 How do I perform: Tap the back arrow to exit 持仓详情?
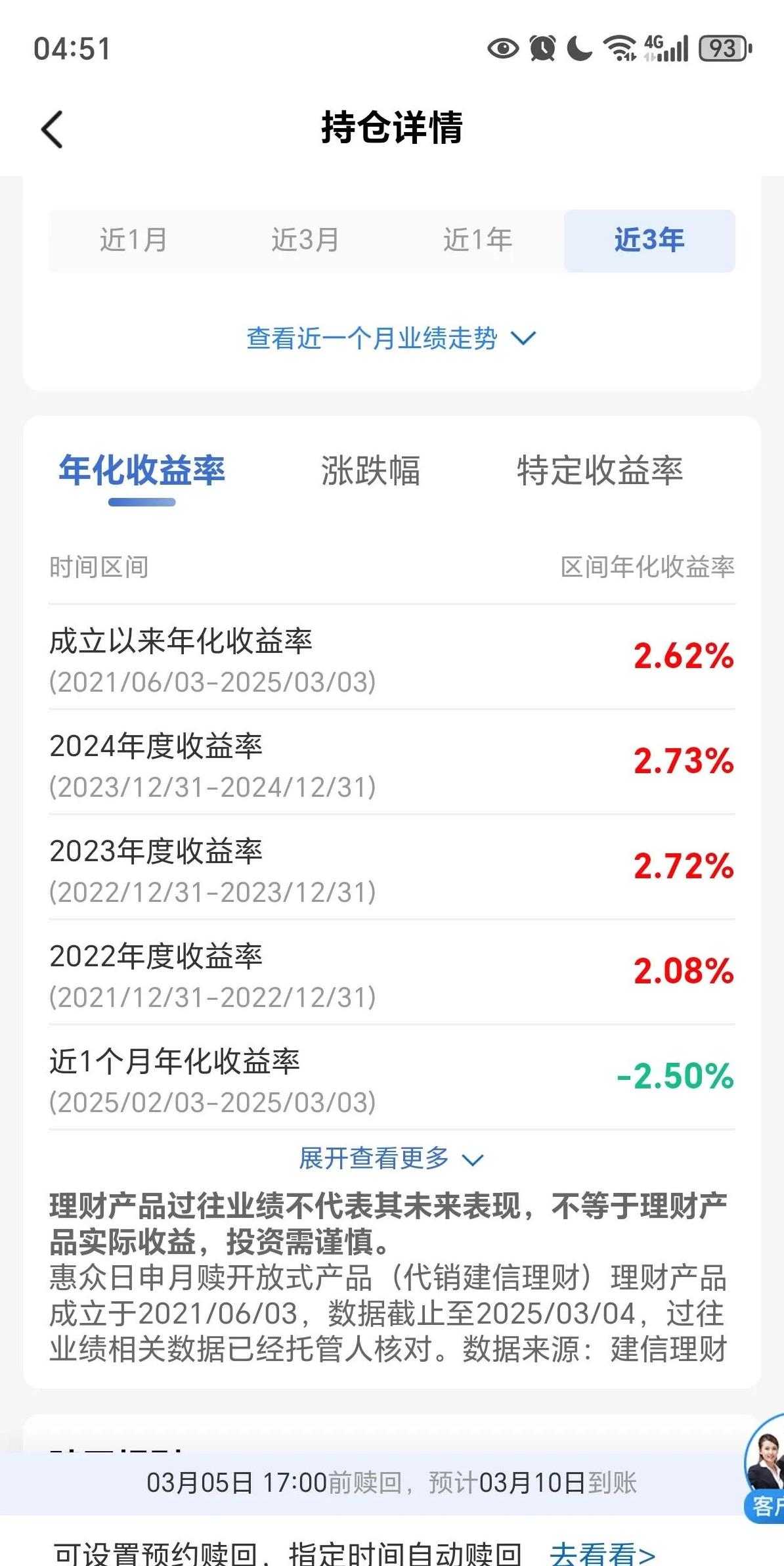click(53, 129)
